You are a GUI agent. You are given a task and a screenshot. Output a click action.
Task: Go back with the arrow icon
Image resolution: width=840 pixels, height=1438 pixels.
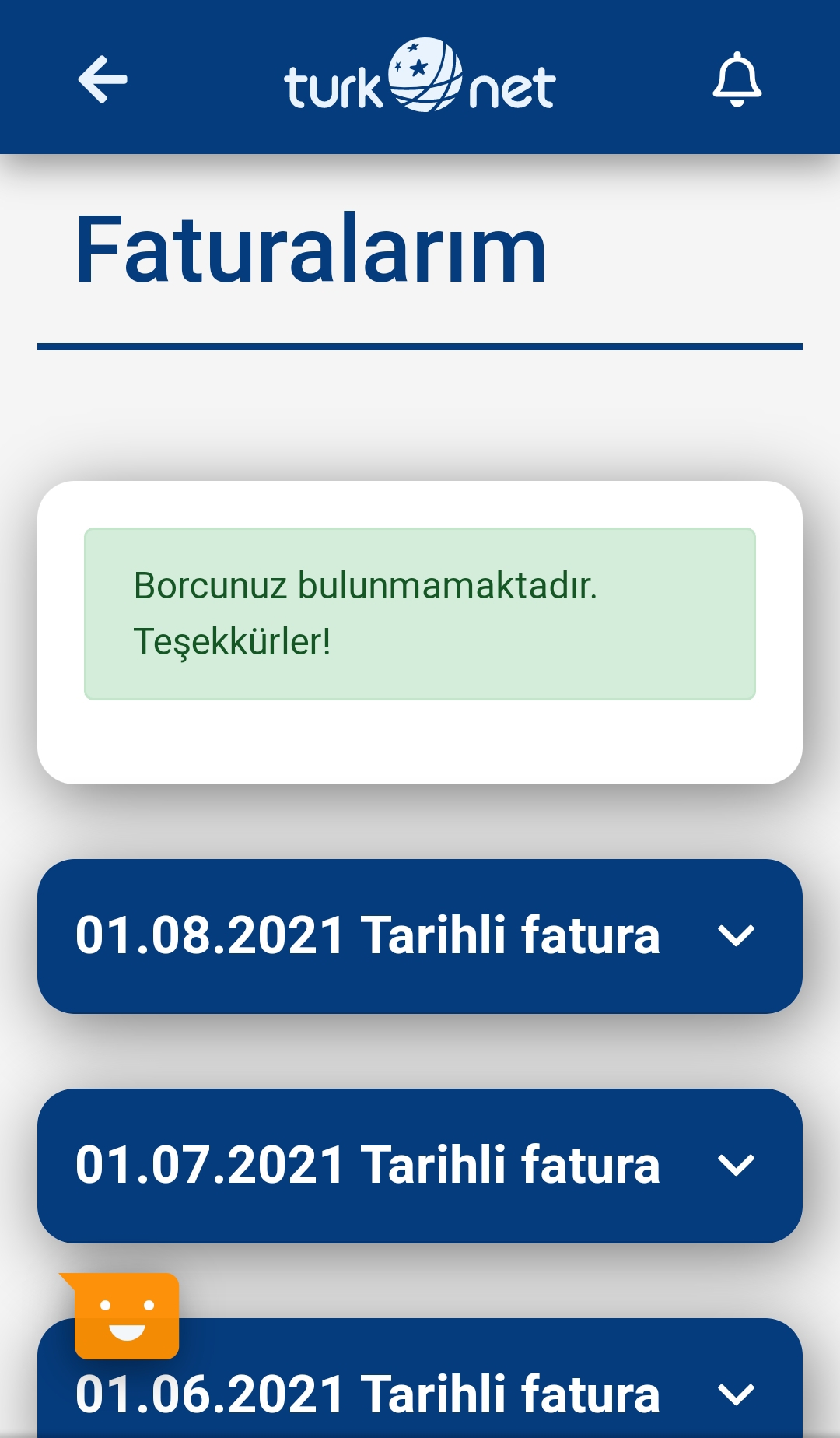tap(103, 79)
